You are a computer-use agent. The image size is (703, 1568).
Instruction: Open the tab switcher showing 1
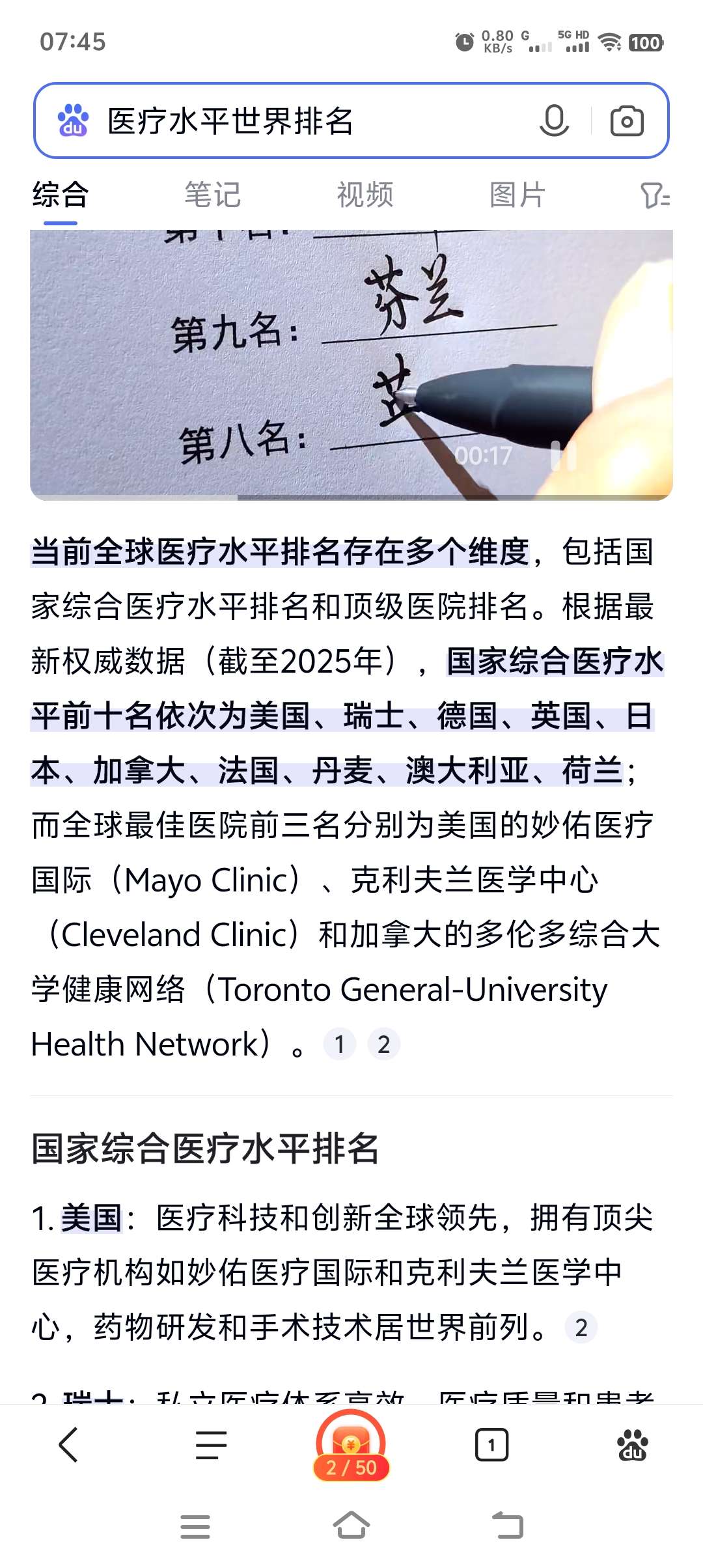pos(491,1446)
